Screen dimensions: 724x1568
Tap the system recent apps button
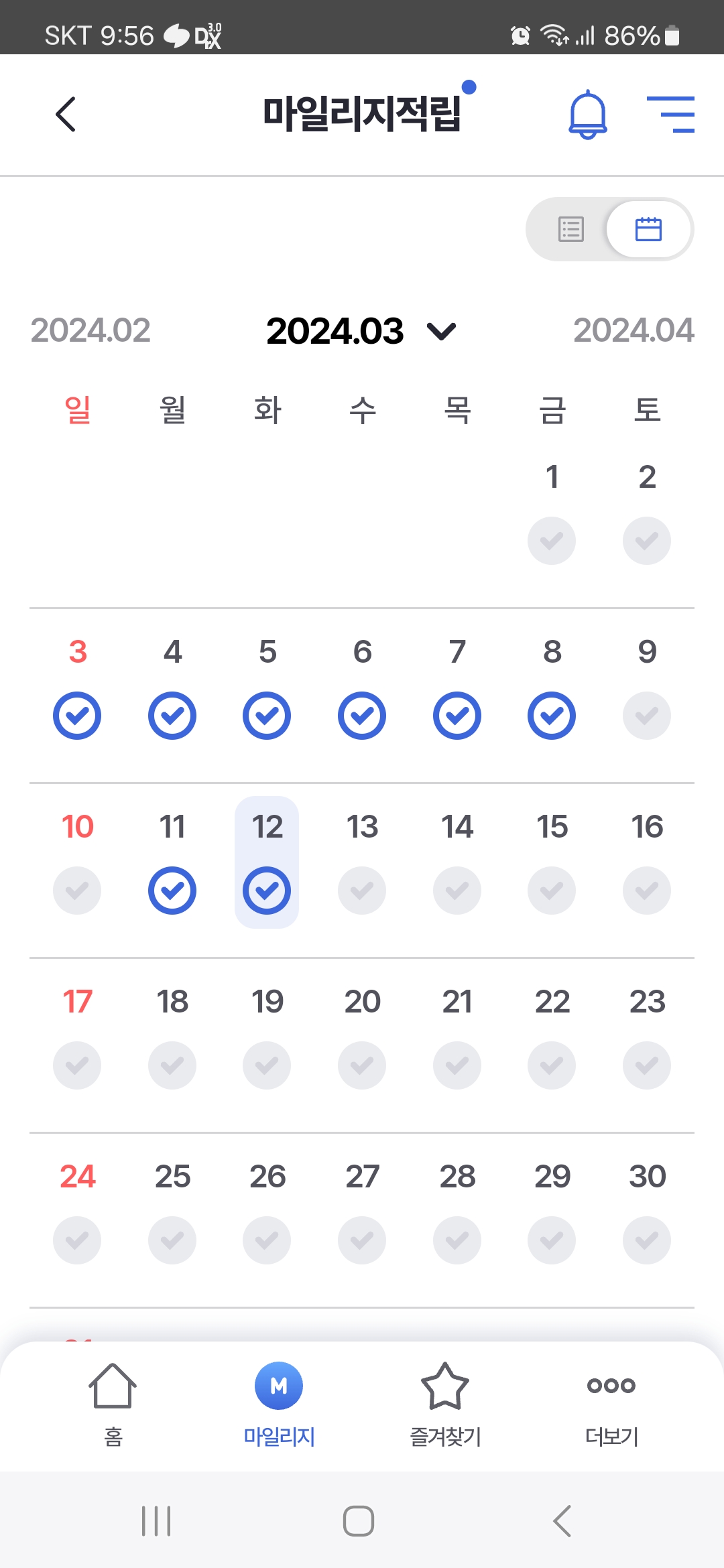click(156, 1521)
